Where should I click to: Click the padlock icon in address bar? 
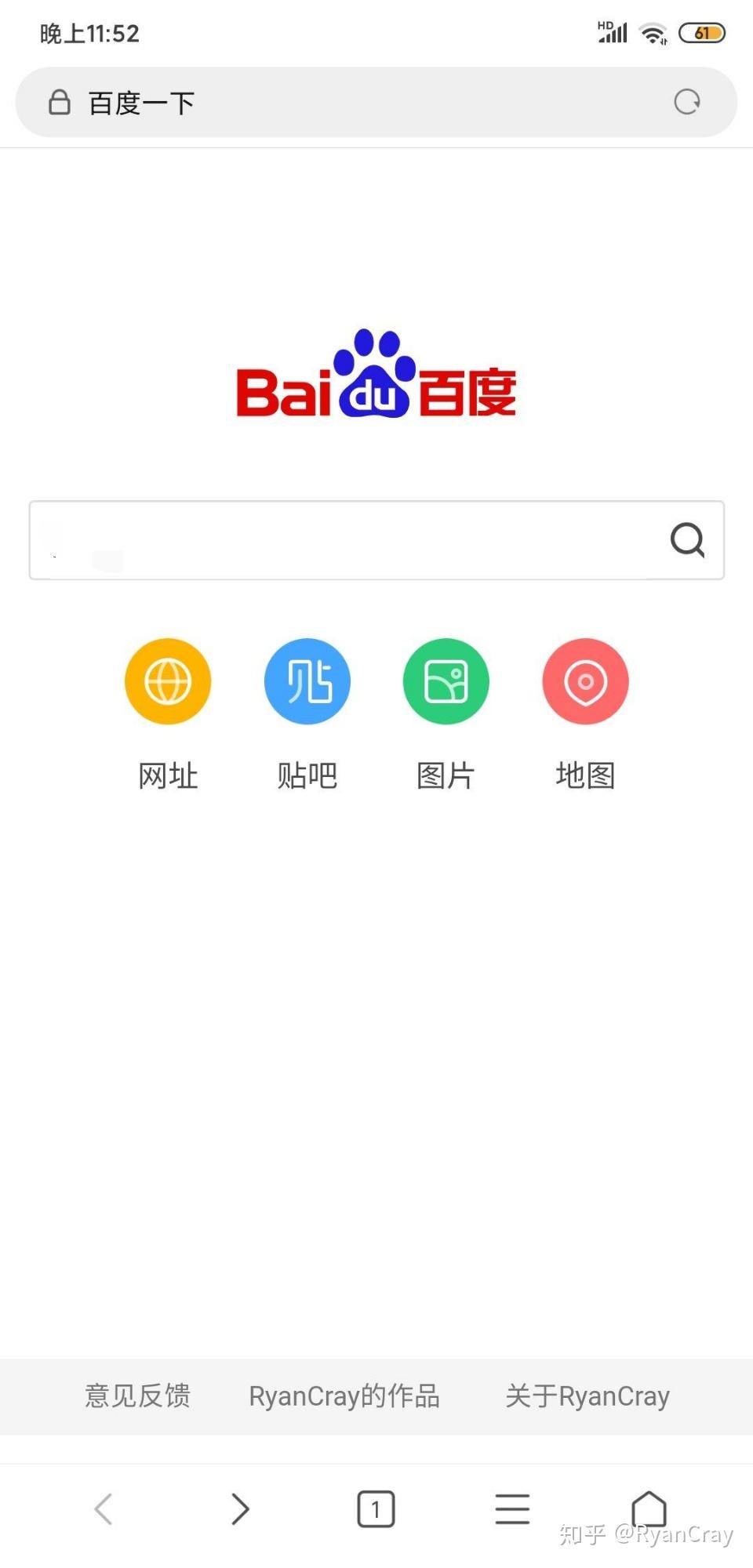click(x=60, y=102)
